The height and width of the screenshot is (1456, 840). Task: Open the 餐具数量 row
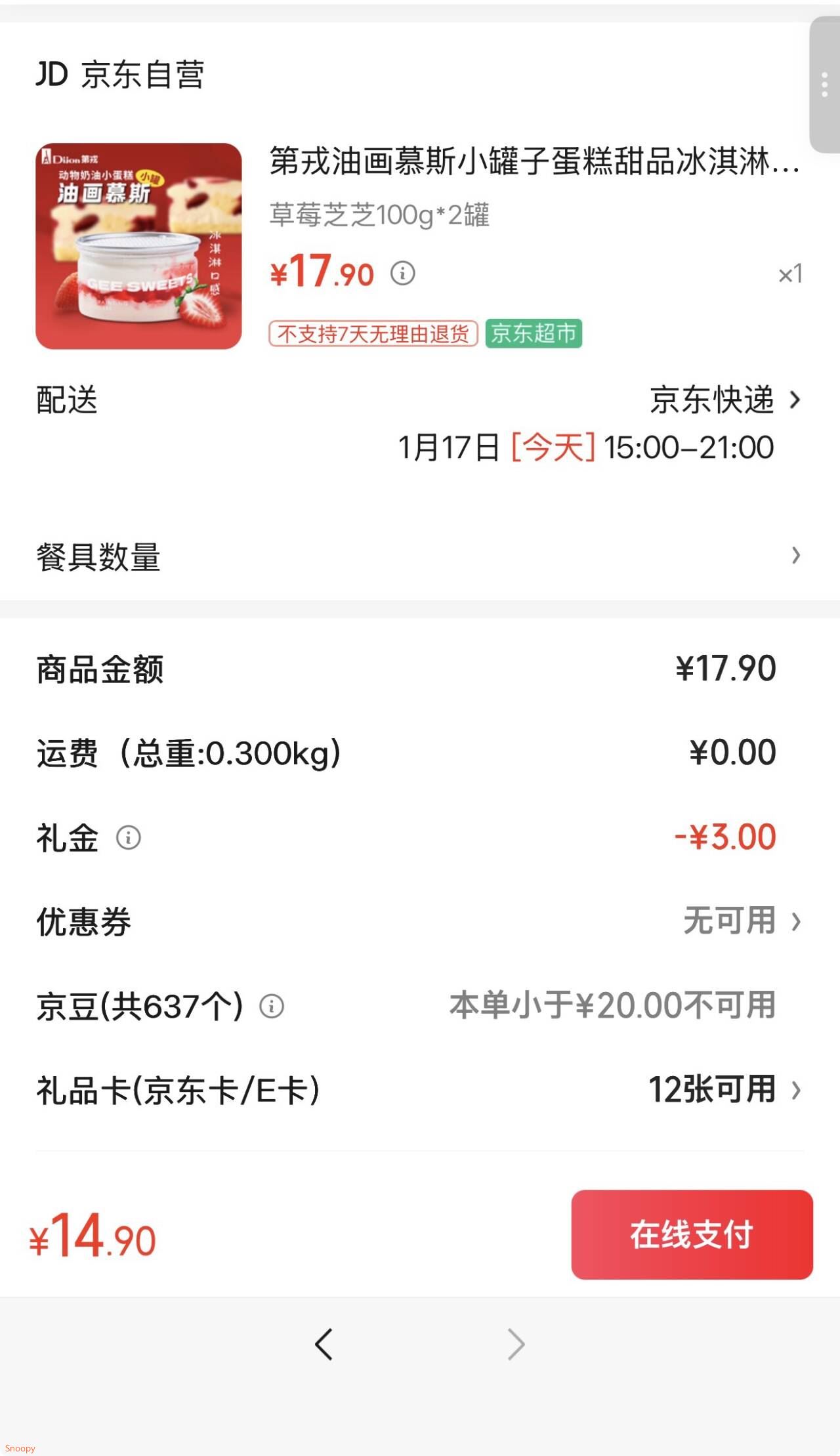click(x=420, y=556)
